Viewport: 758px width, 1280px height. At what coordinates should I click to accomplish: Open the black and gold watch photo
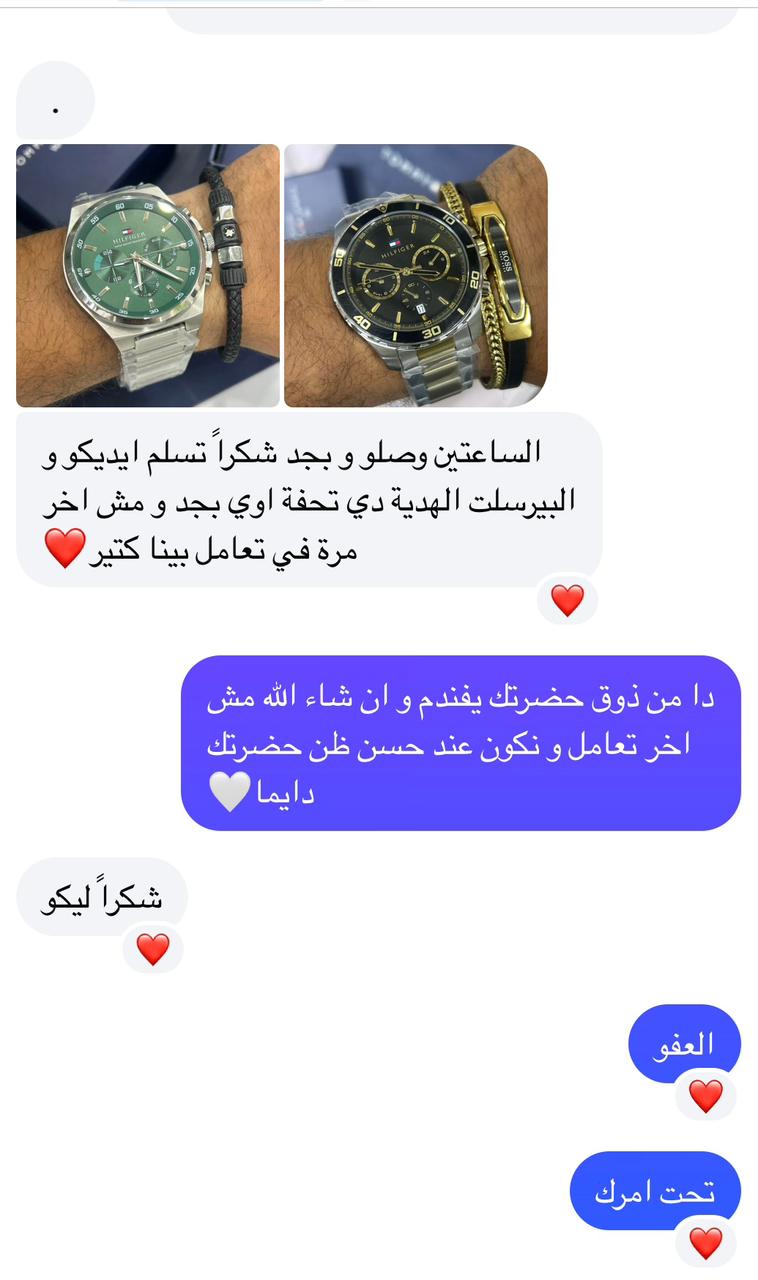(x=415, y=275)
